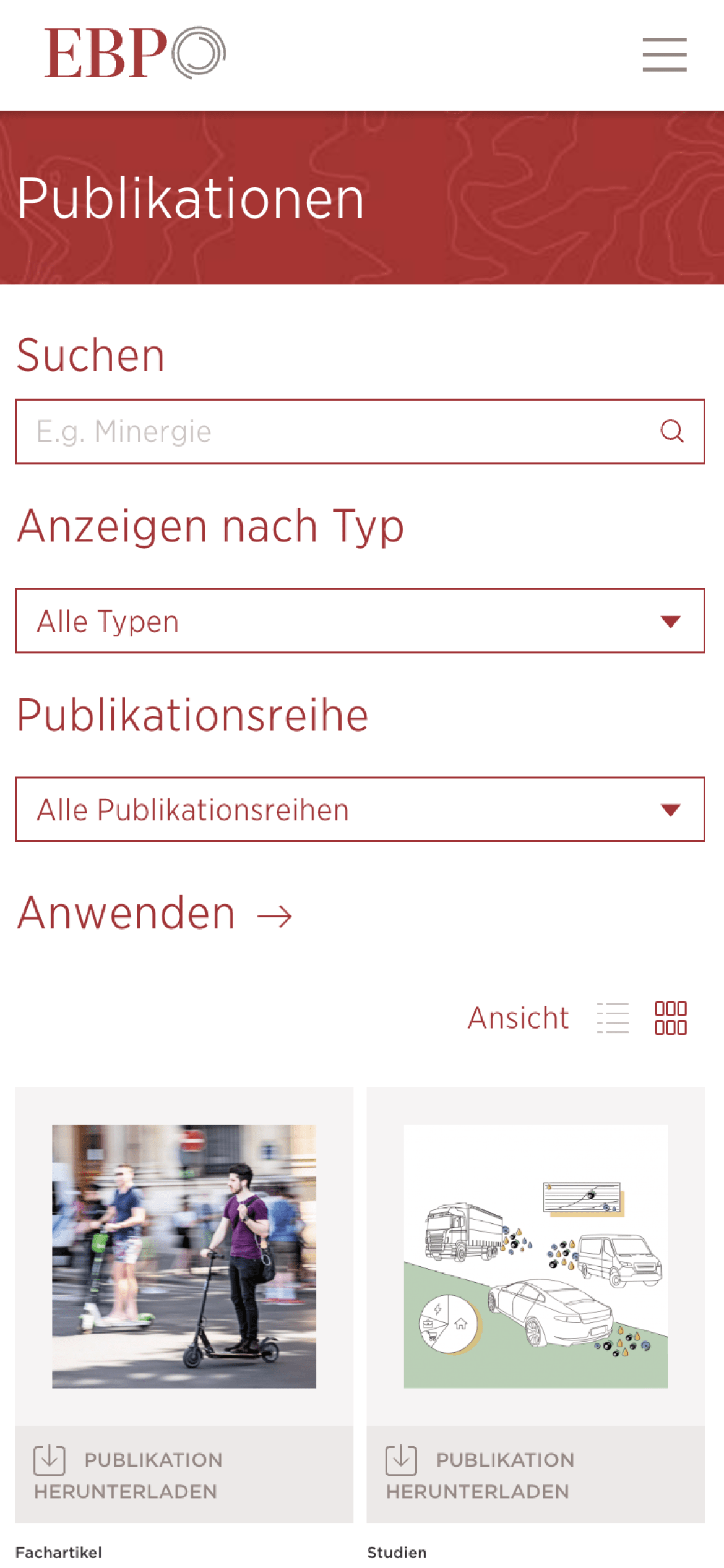724x1568 pixels.
Task: Open the e-scooter Fachartikel publication
Action: pyautogui.click(x=184, y=1256)
